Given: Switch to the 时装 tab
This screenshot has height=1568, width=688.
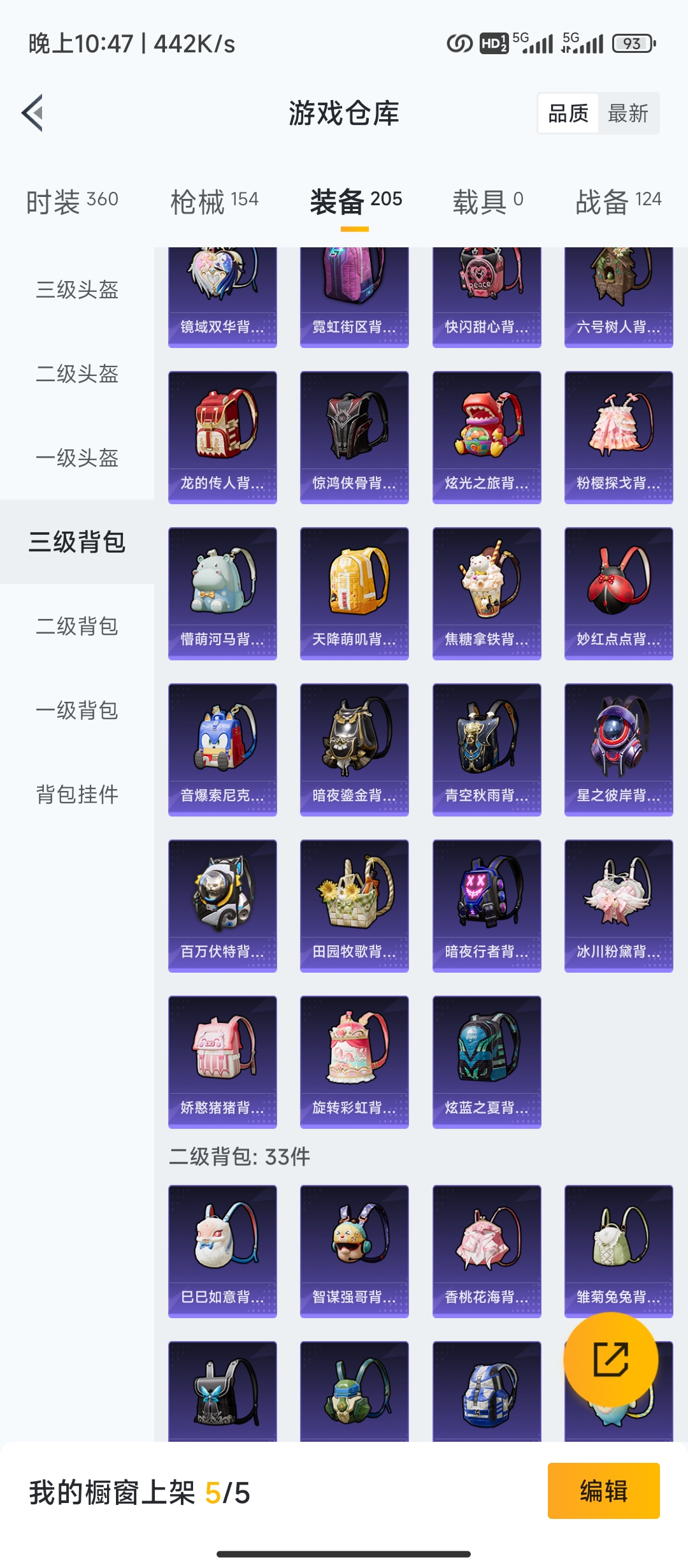Looking at the screenshot, I should tap(72, 201).
